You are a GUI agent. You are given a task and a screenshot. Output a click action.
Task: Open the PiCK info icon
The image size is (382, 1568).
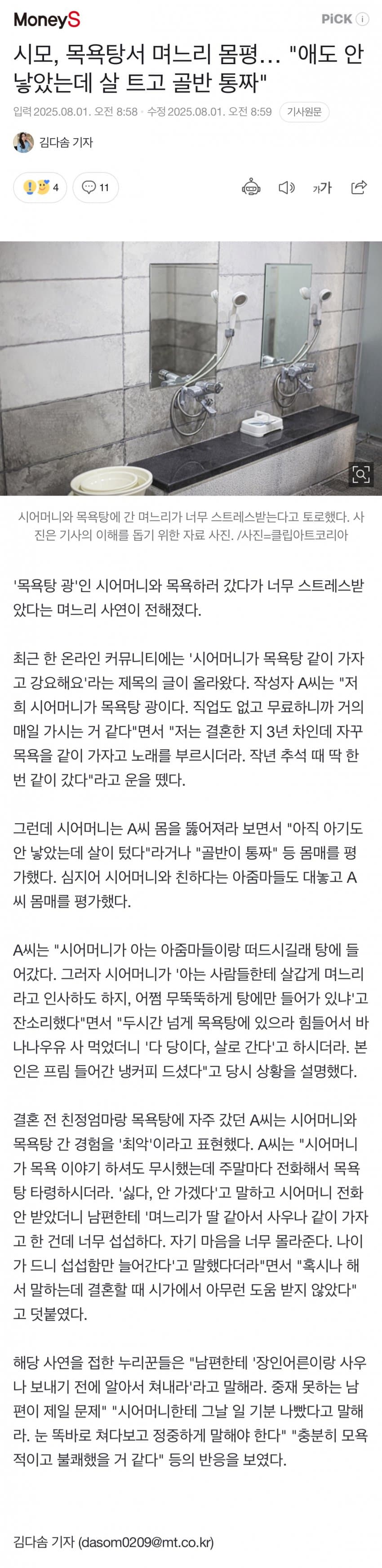pos(363,19)
